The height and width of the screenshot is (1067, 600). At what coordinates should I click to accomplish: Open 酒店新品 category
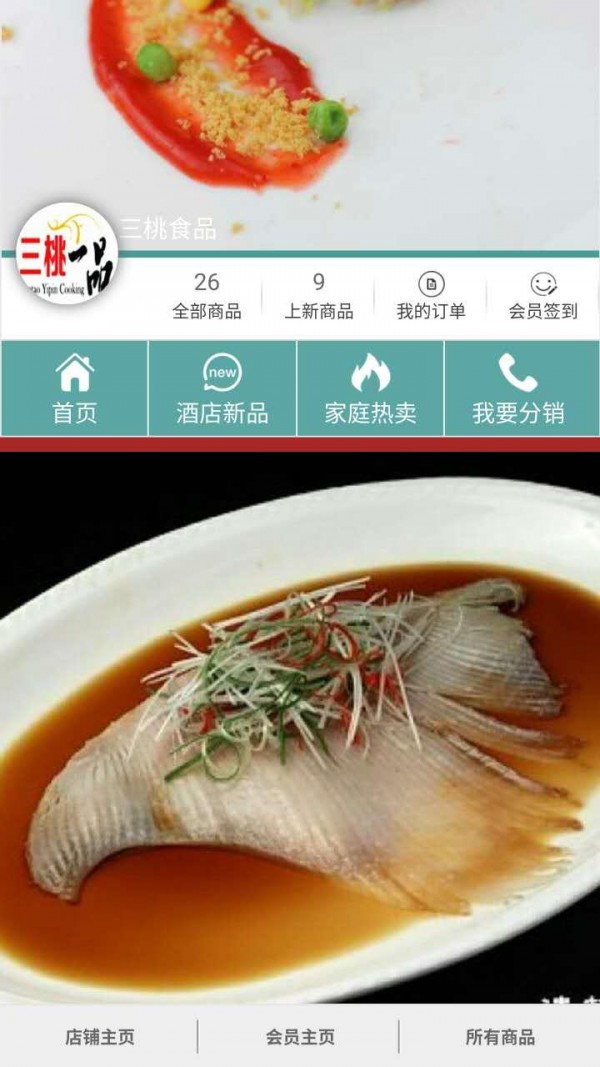pos(222,389)
